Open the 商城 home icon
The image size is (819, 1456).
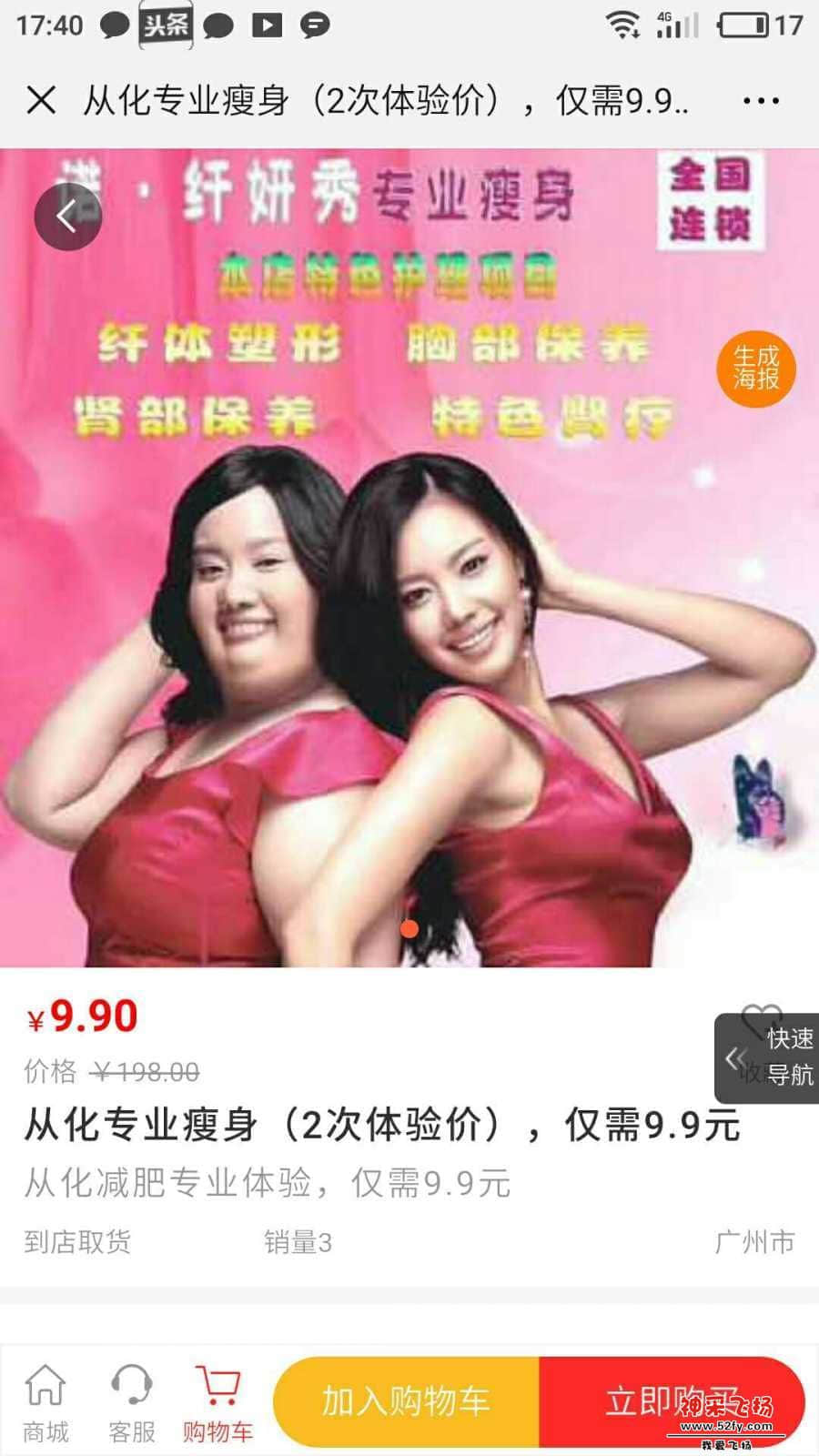click(x=44, y=1392)
